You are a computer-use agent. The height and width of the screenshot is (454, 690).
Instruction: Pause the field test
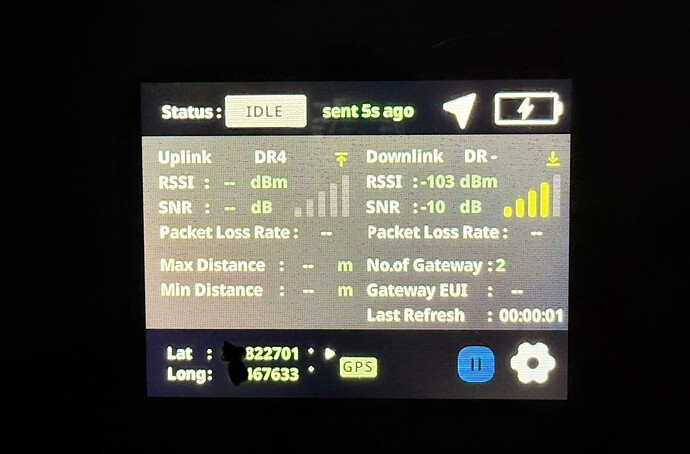click(476, 364)
